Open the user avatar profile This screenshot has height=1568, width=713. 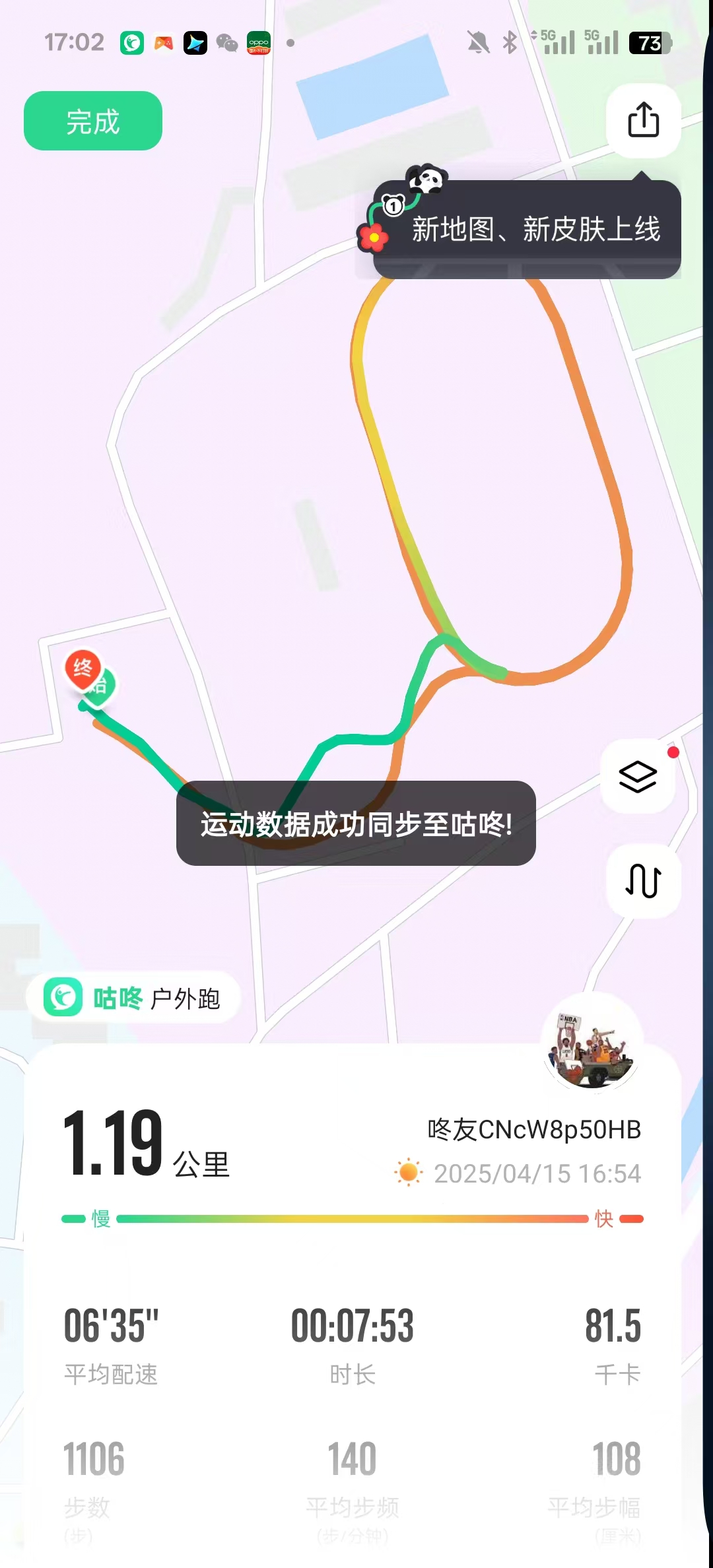(x=592, y=1045)
